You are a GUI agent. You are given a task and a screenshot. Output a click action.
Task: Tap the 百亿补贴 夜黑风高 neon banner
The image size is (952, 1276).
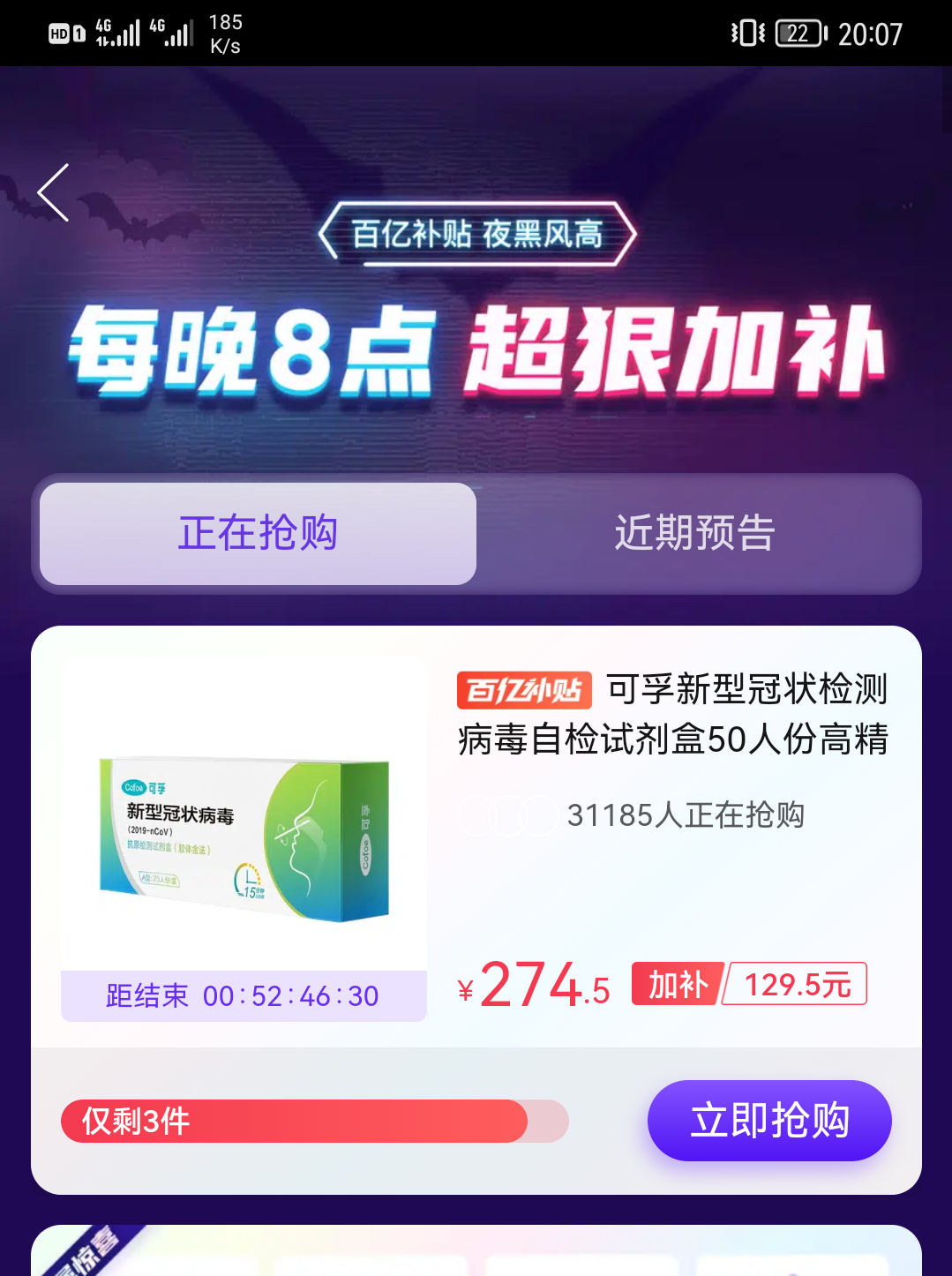point(476,232)
